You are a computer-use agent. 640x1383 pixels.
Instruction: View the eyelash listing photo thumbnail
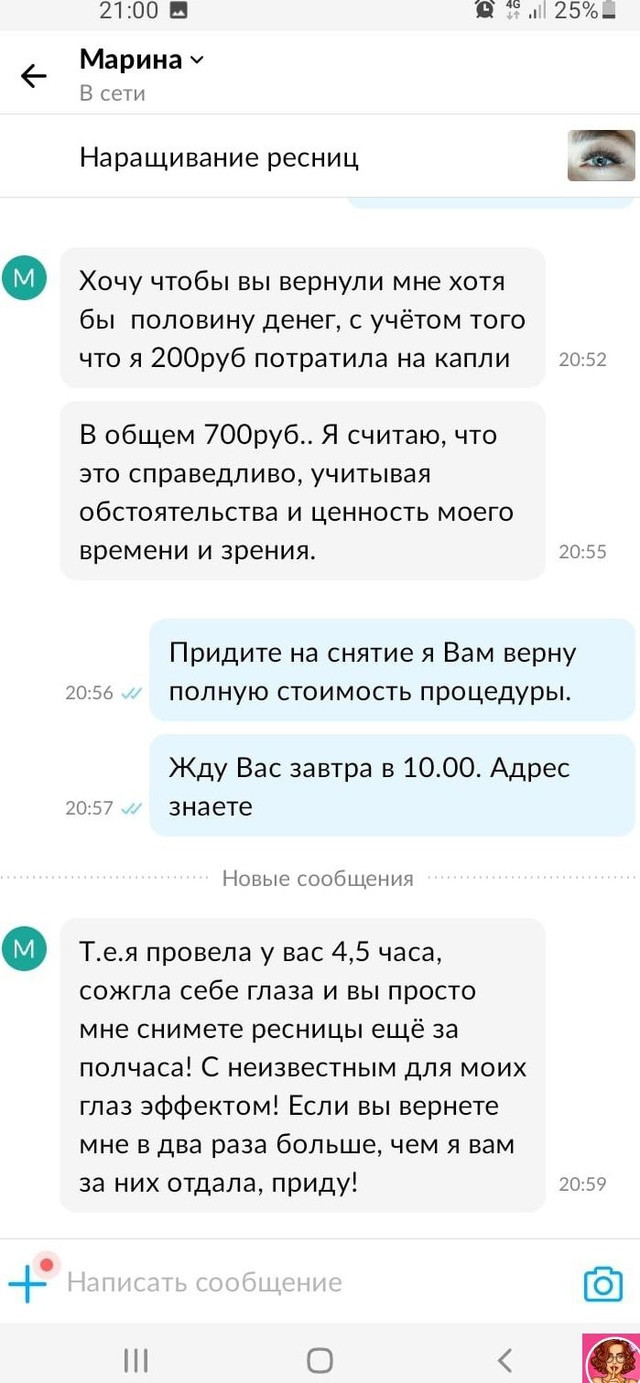(601, 155)
